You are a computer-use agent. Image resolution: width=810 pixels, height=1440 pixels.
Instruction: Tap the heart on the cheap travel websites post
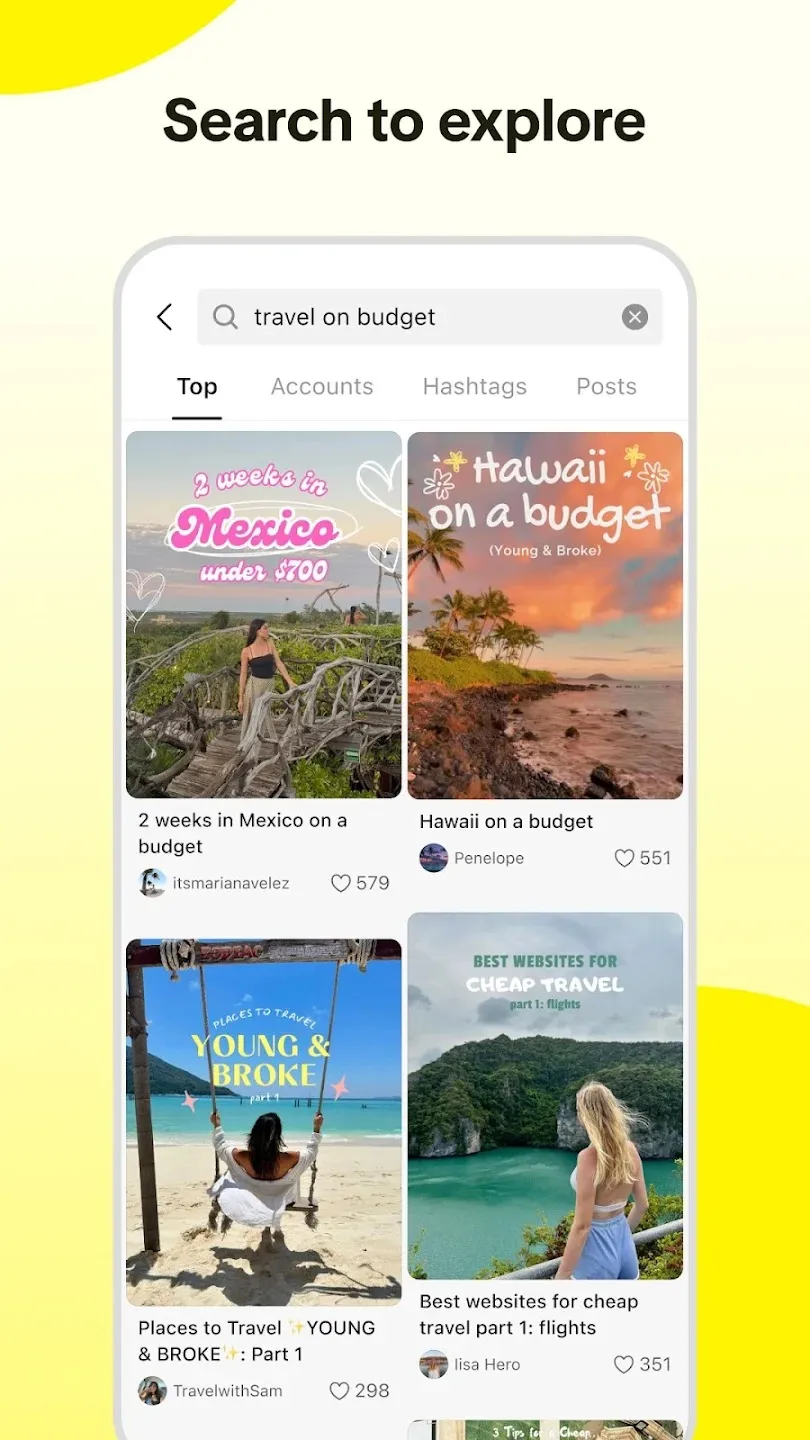coord(622,1364)
